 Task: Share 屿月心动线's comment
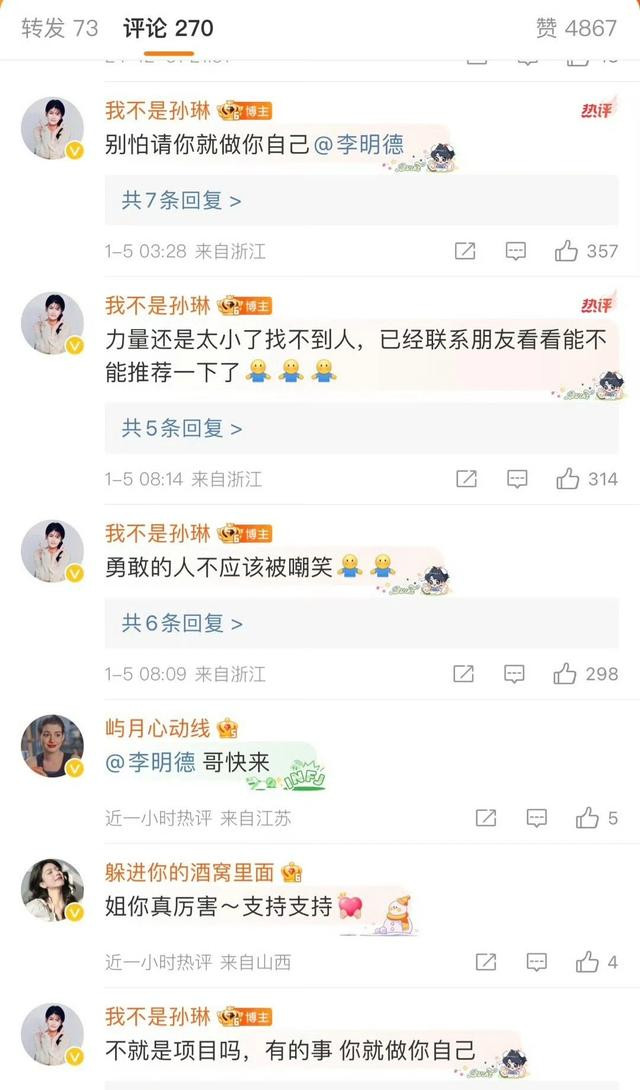(x=486, y=818)
